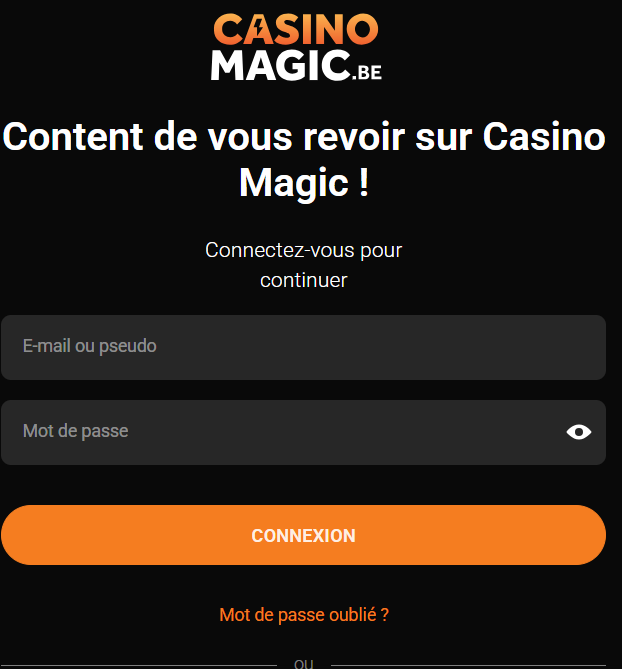
Task: Show the password with the eye icon
Action: pos(578,432)
